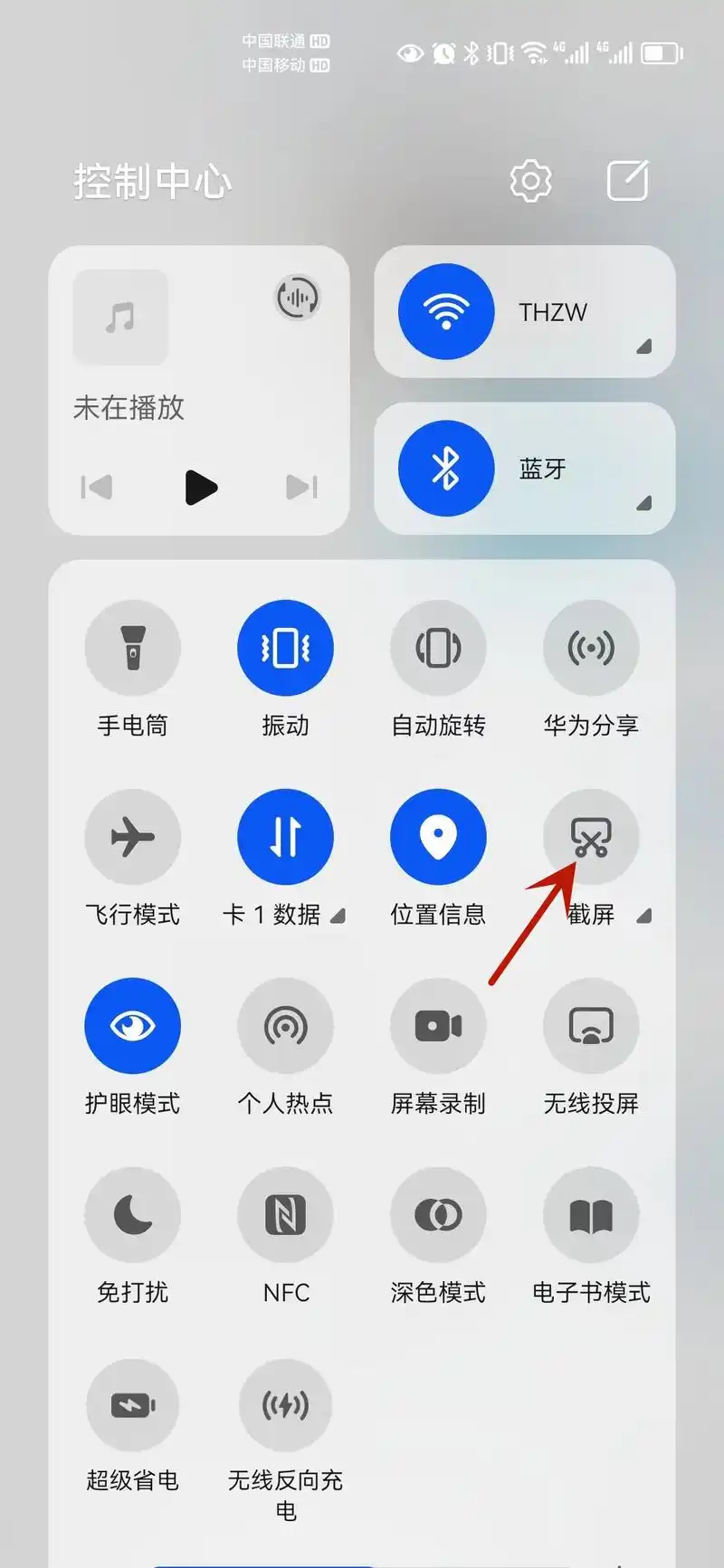
Task: Enable Huawei Share (华为分享)
Action: click(591, 647)
